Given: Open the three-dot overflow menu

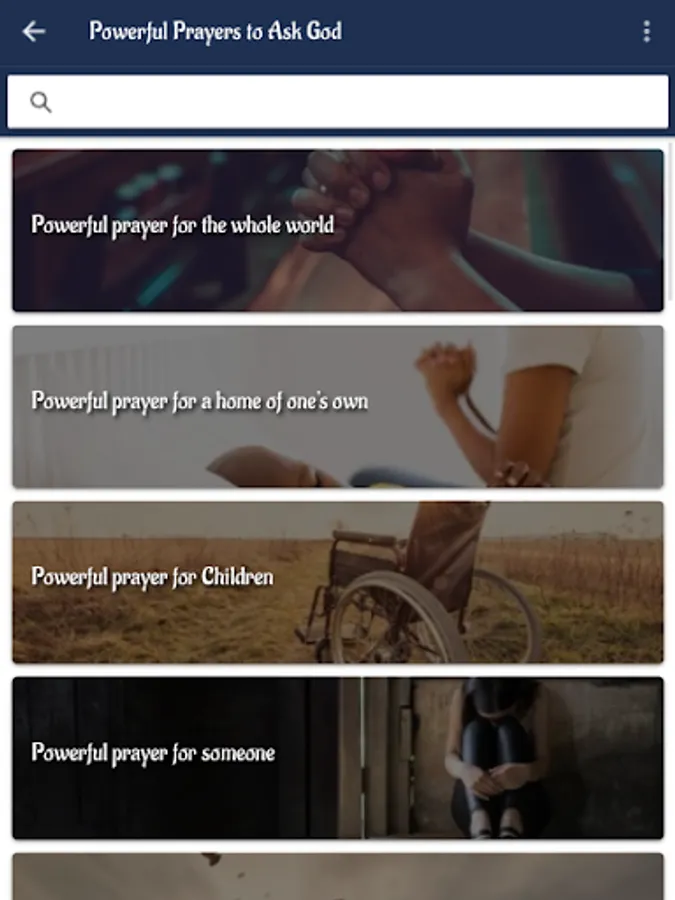Looking at the screenshot, I should (646, 32).
